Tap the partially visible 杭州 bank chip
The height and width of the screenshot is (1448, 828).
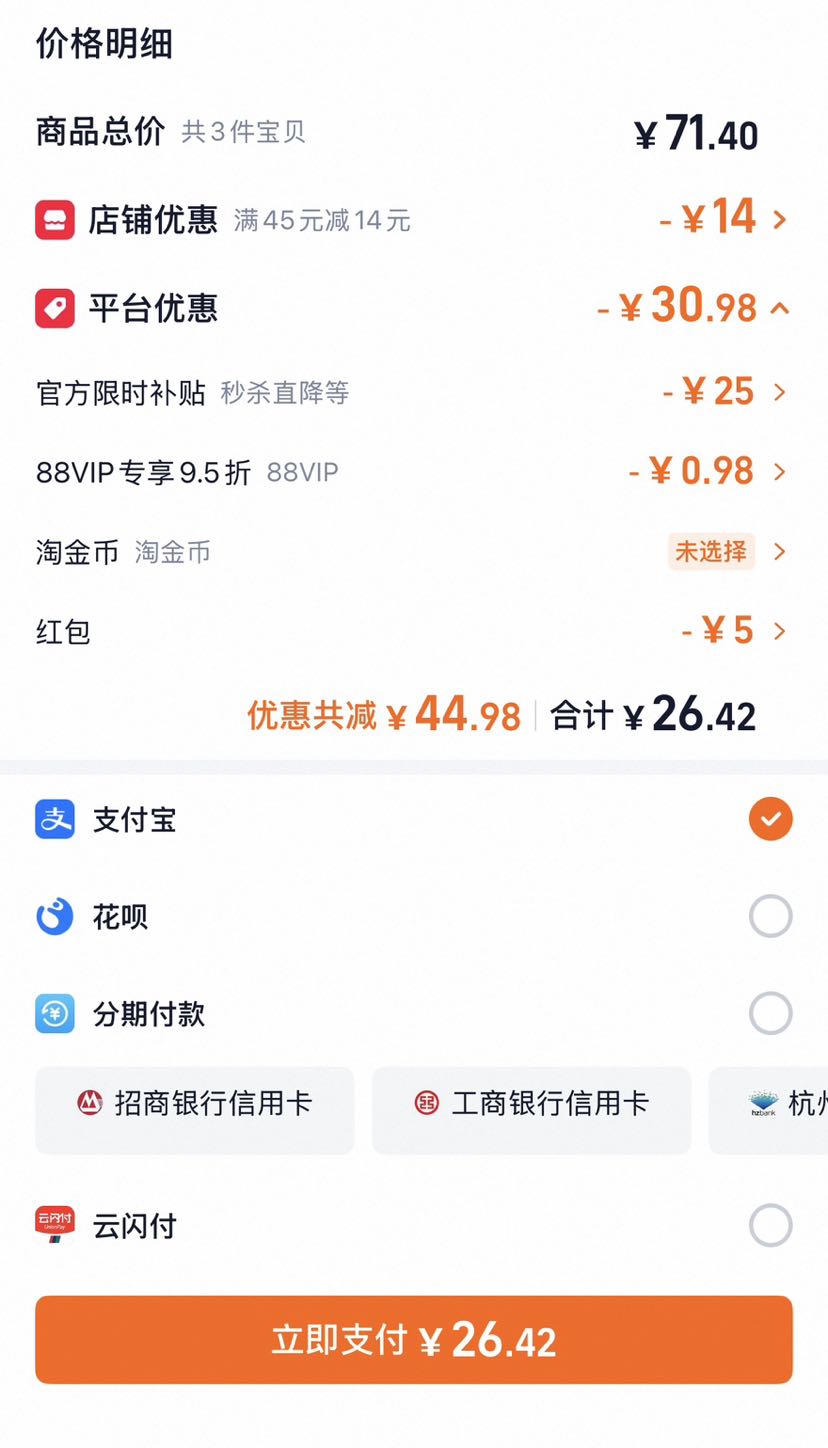pos(768,1110)
